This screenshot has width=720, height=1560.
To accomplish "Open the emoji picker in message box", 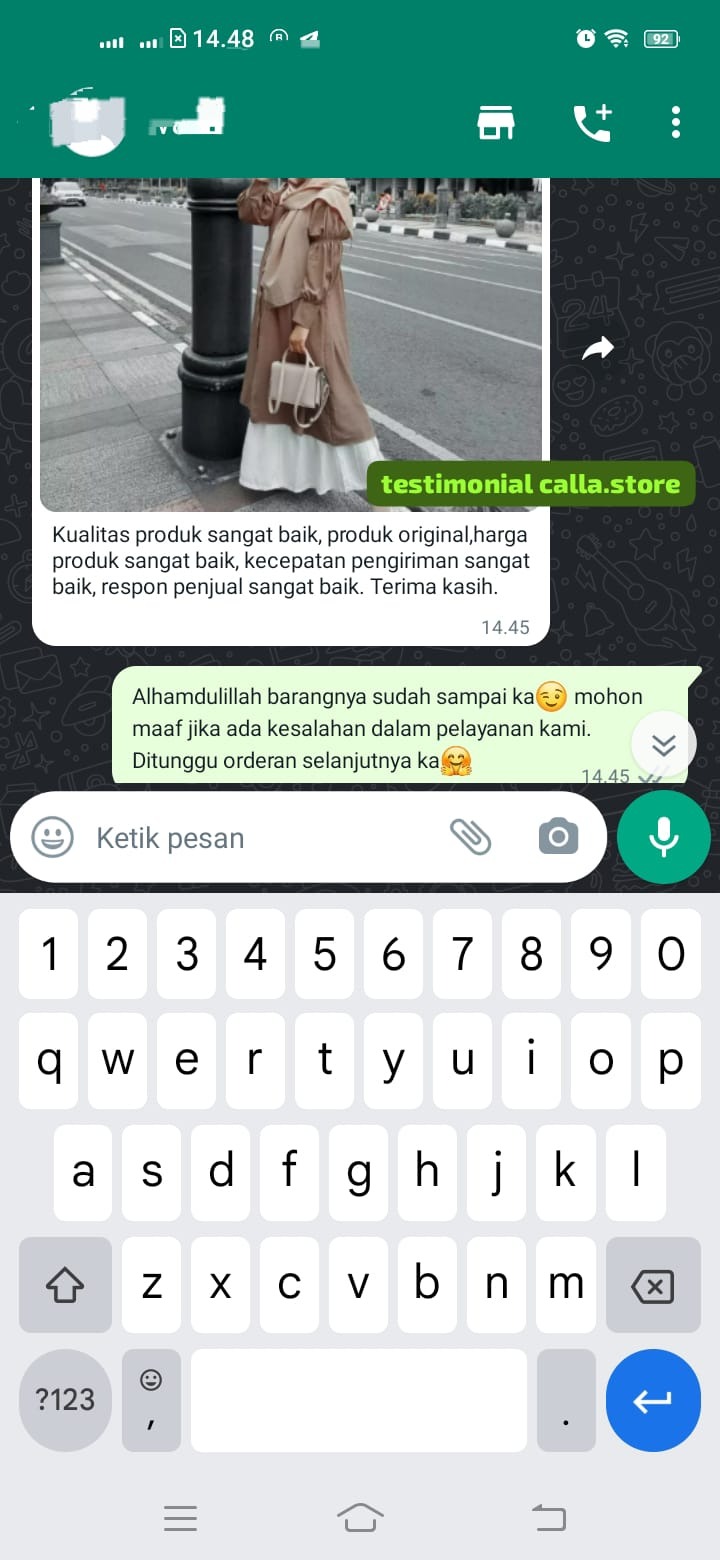I will point(52,837).
